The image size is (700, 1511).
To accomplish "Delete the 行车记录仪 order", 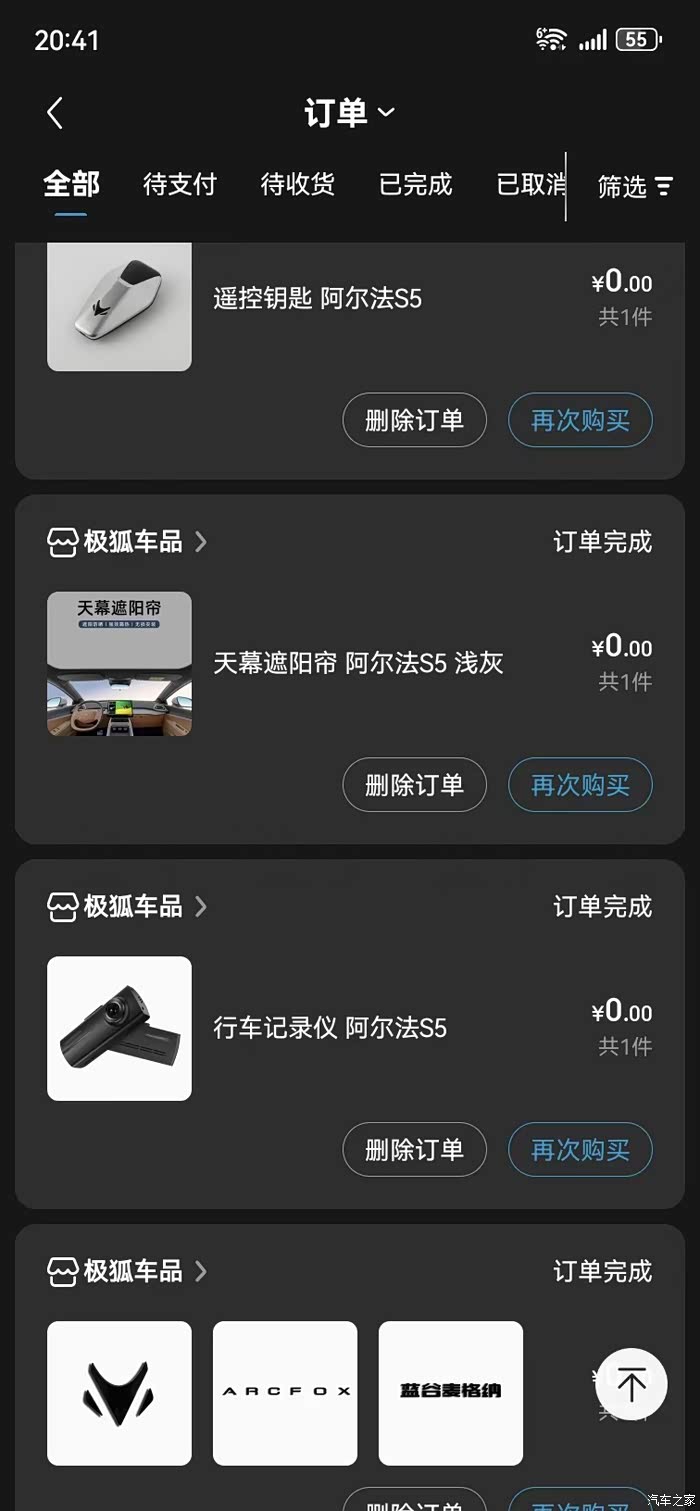I will click(414, 1150).
